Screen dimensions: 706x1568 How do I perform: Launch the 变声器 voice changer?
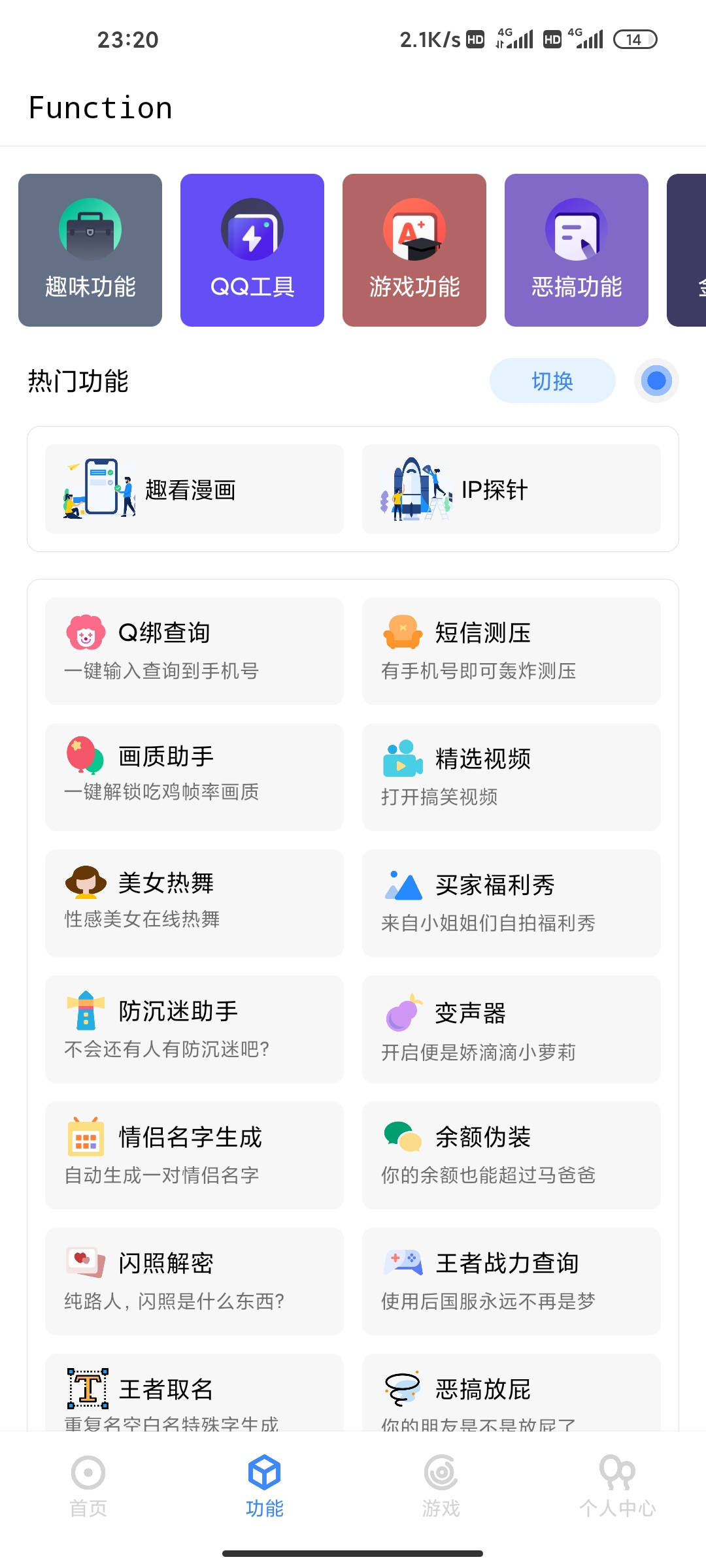pos(511,1029)
